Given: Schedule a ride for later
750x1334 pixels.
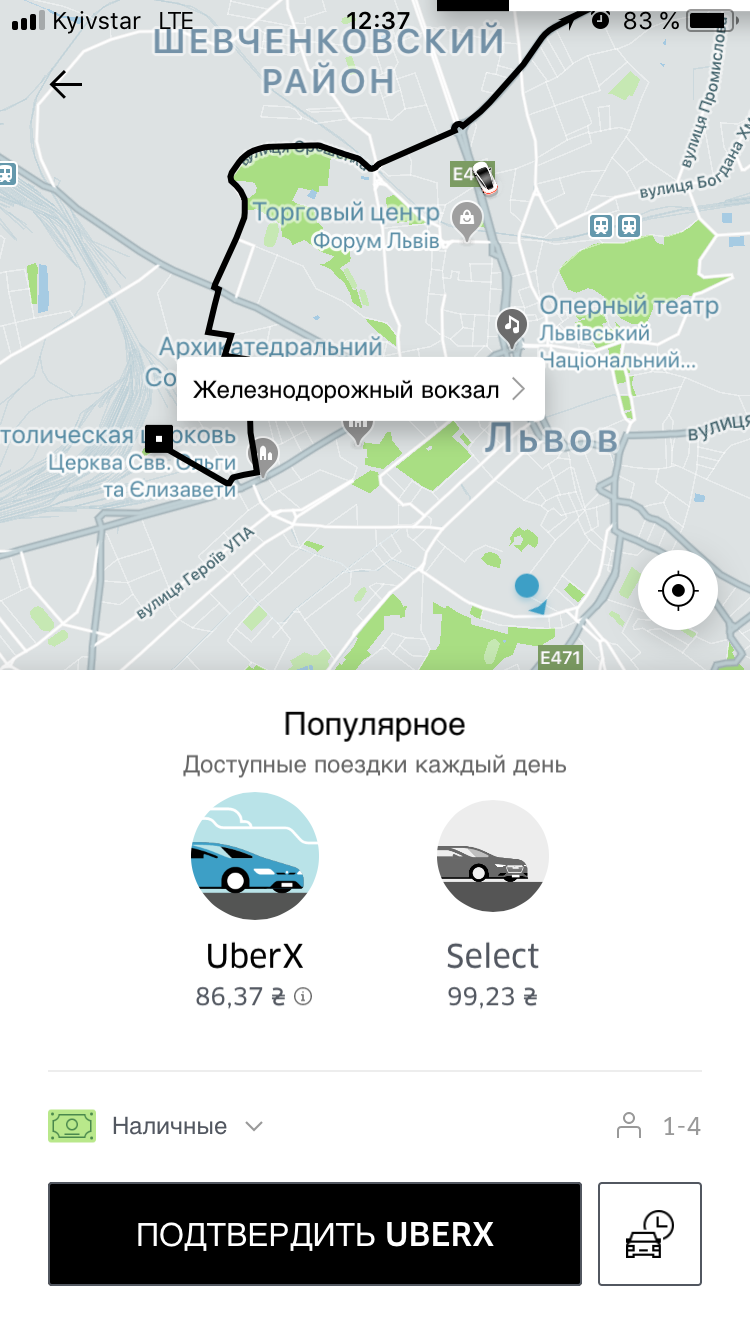Looking at the screenshot, I should 649,1234.
